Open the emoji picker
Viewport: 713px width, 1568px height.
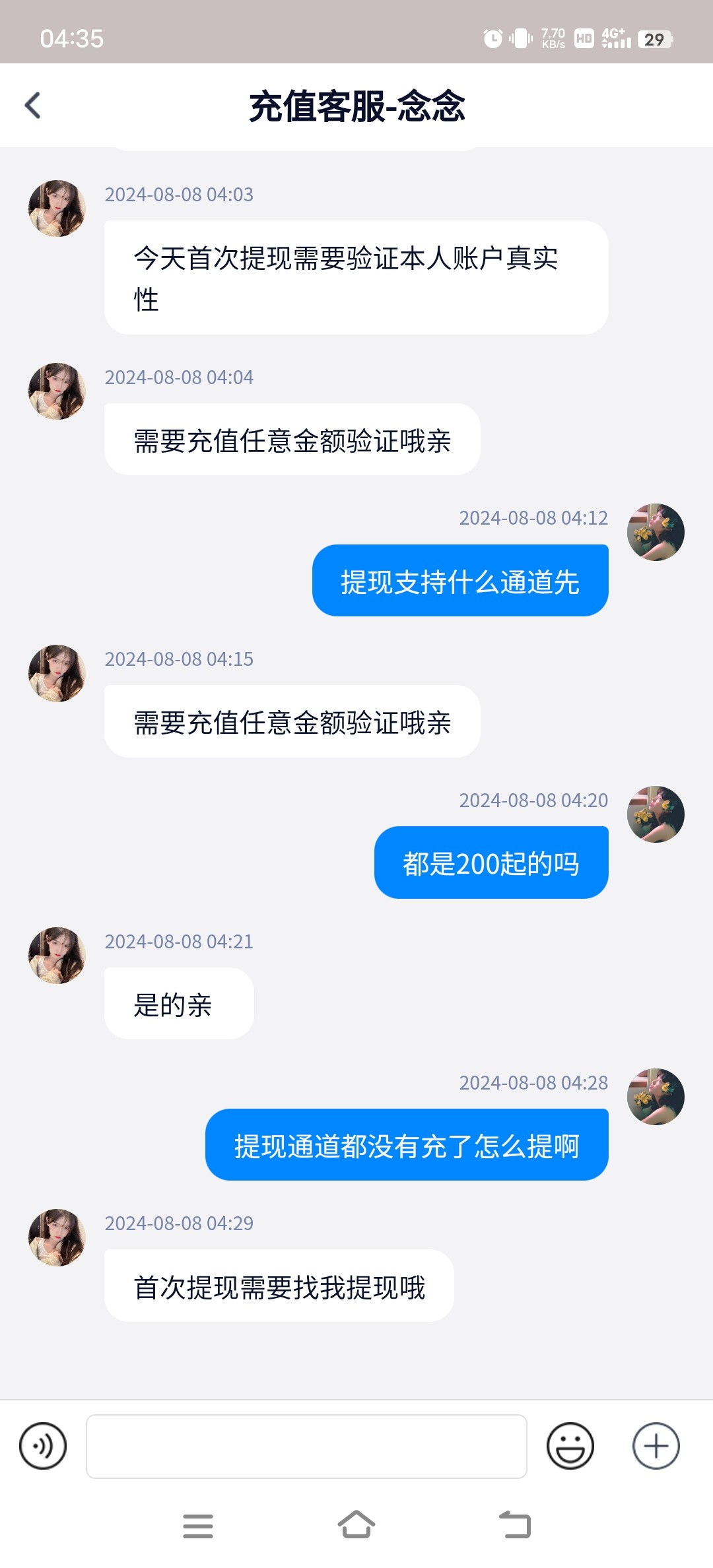[x=570, y=1446]
